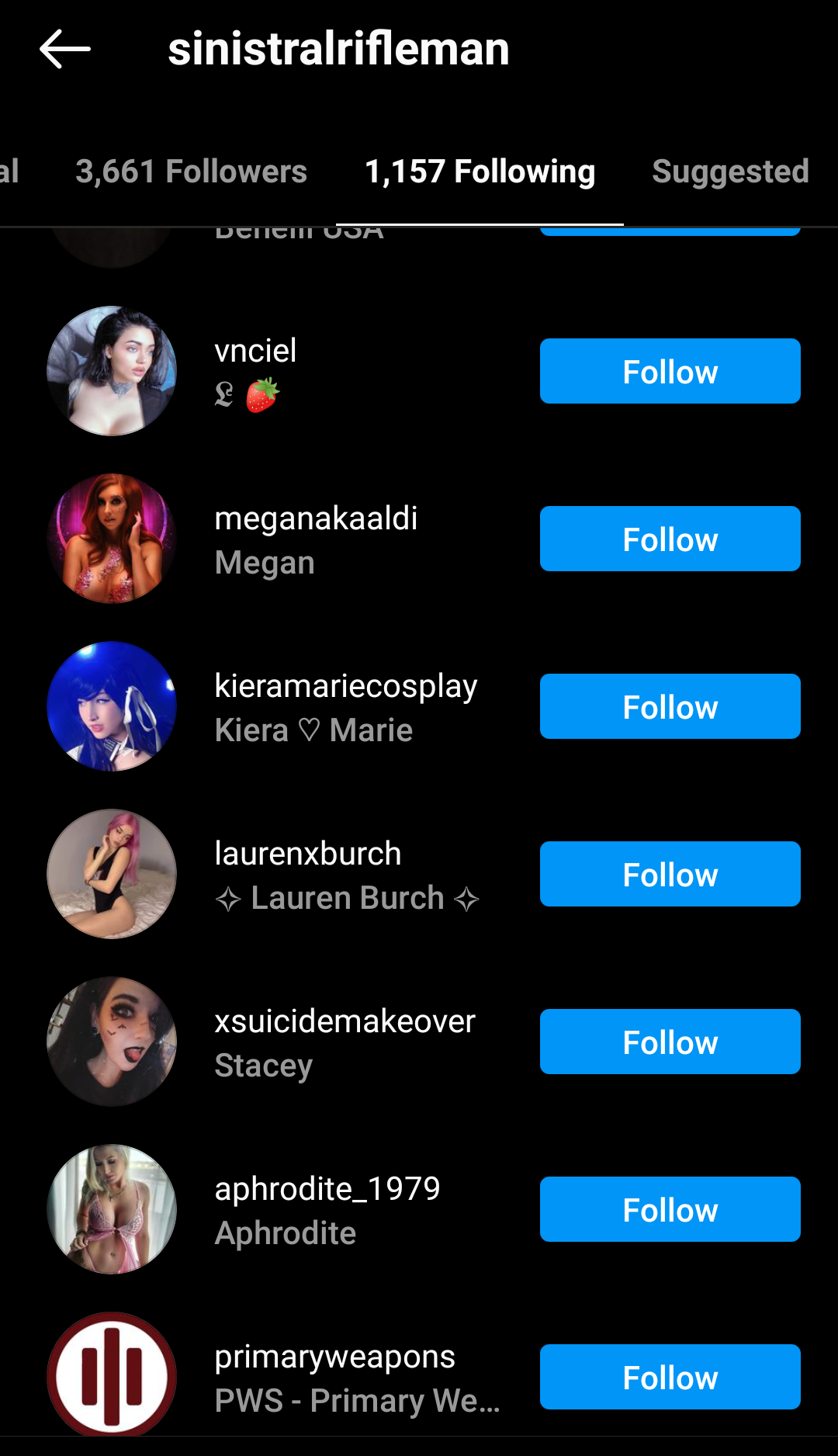The width and height of the screenshot is (838, 1456).
Task: Follow meganakaaldi
Action: point(670,539)
